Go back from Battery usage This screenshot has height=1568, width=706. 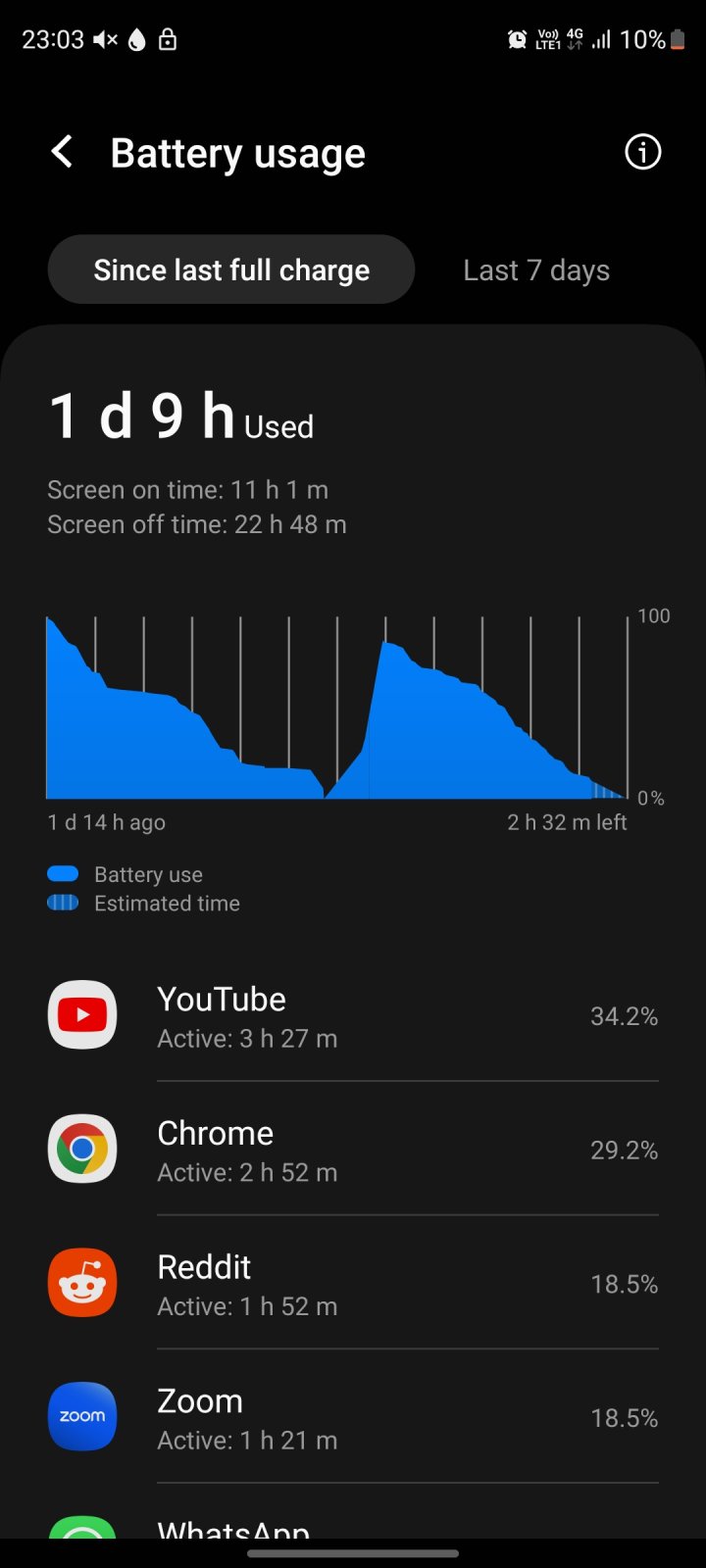[62, 153]
